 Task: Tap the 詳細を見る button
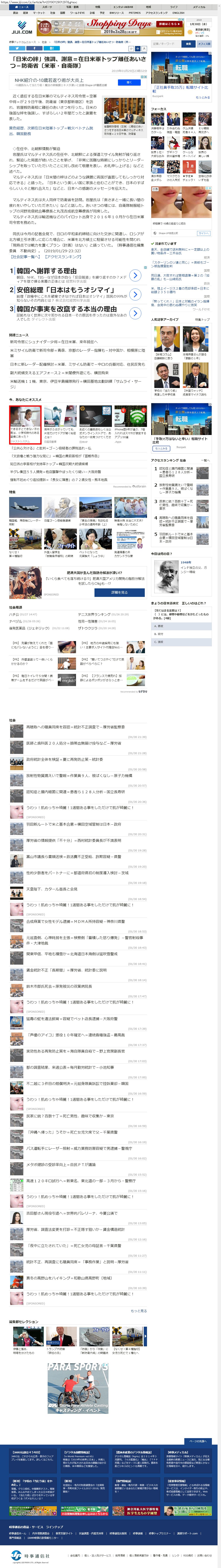pyautogui.click(x=119, y=592)
